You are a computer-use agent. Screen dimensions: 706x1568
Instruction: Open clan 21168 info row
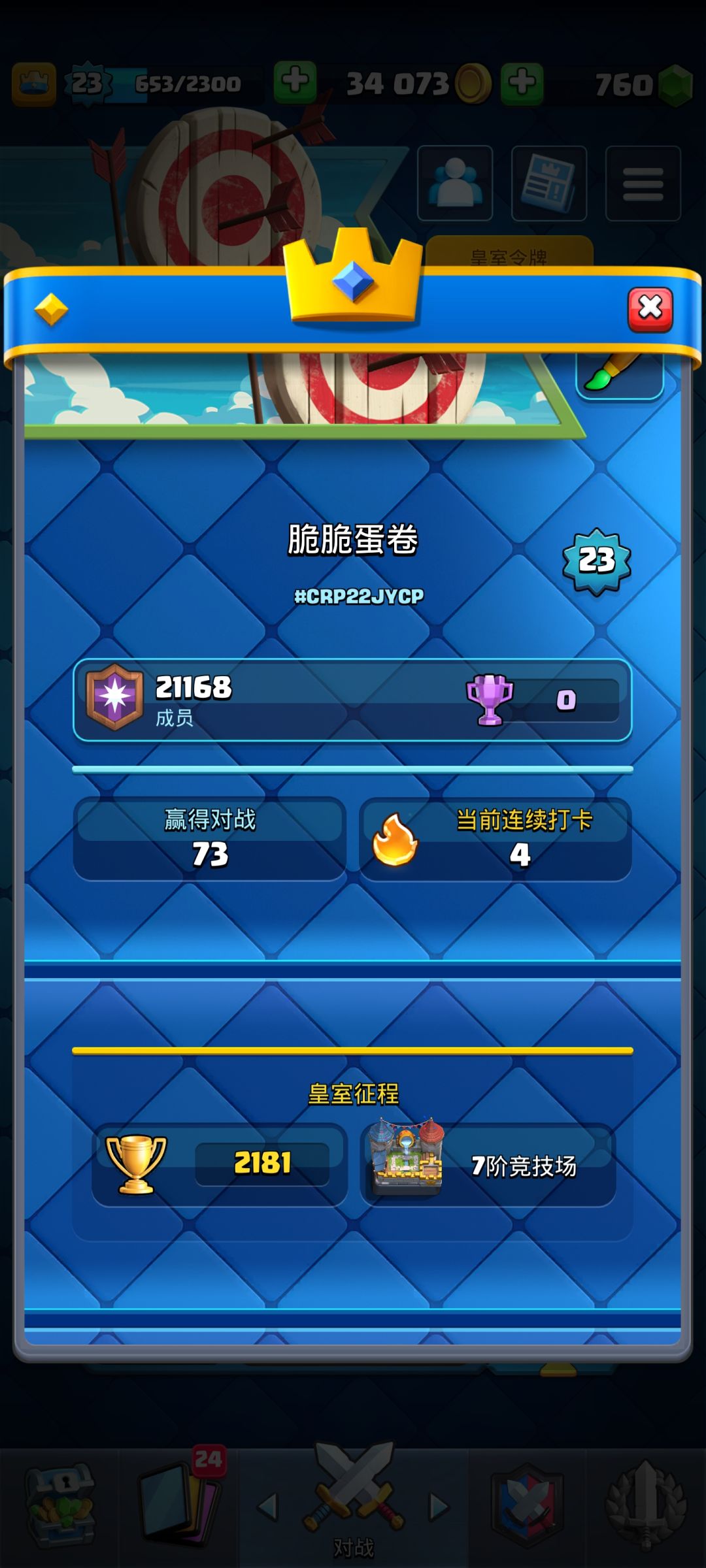352,700
